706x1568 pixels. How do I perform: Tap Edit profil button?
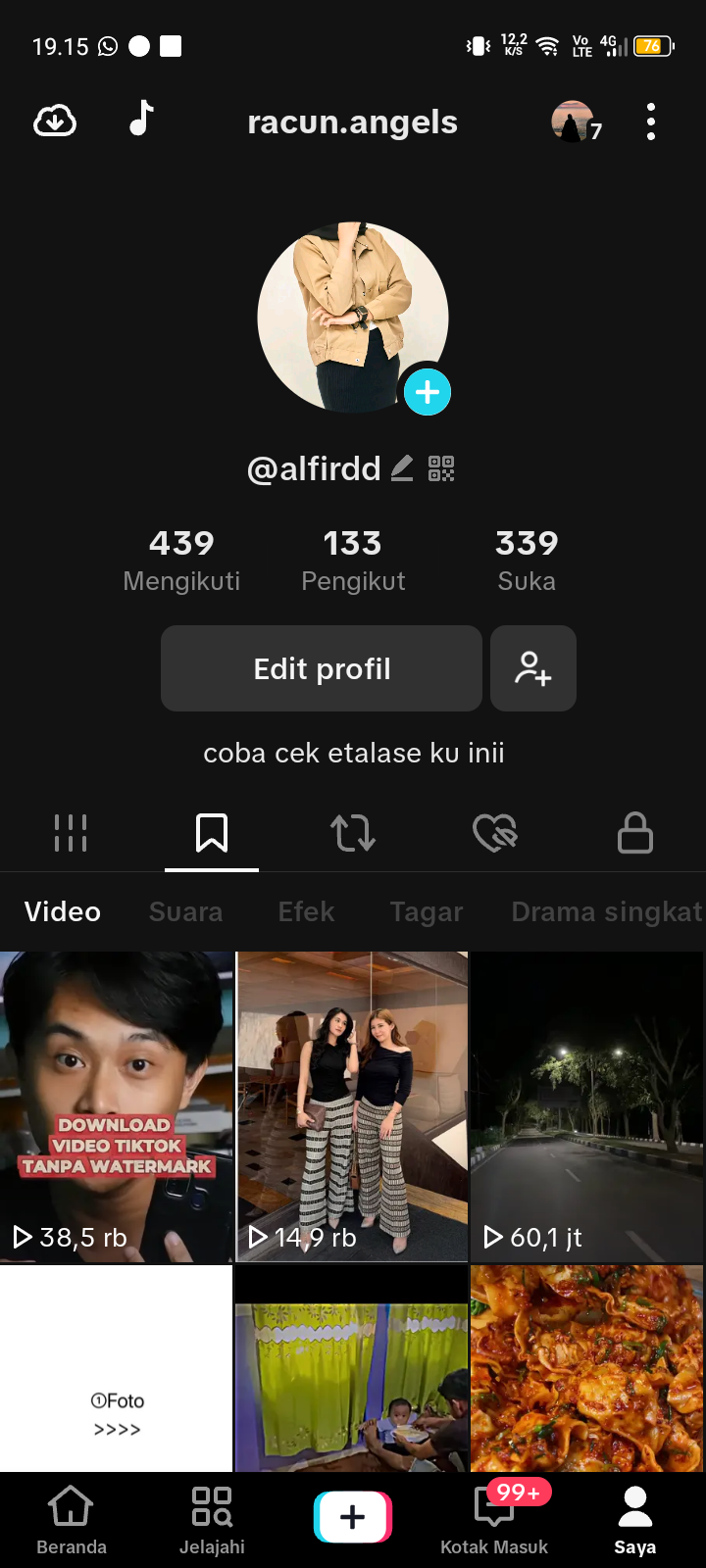(322, 668)
